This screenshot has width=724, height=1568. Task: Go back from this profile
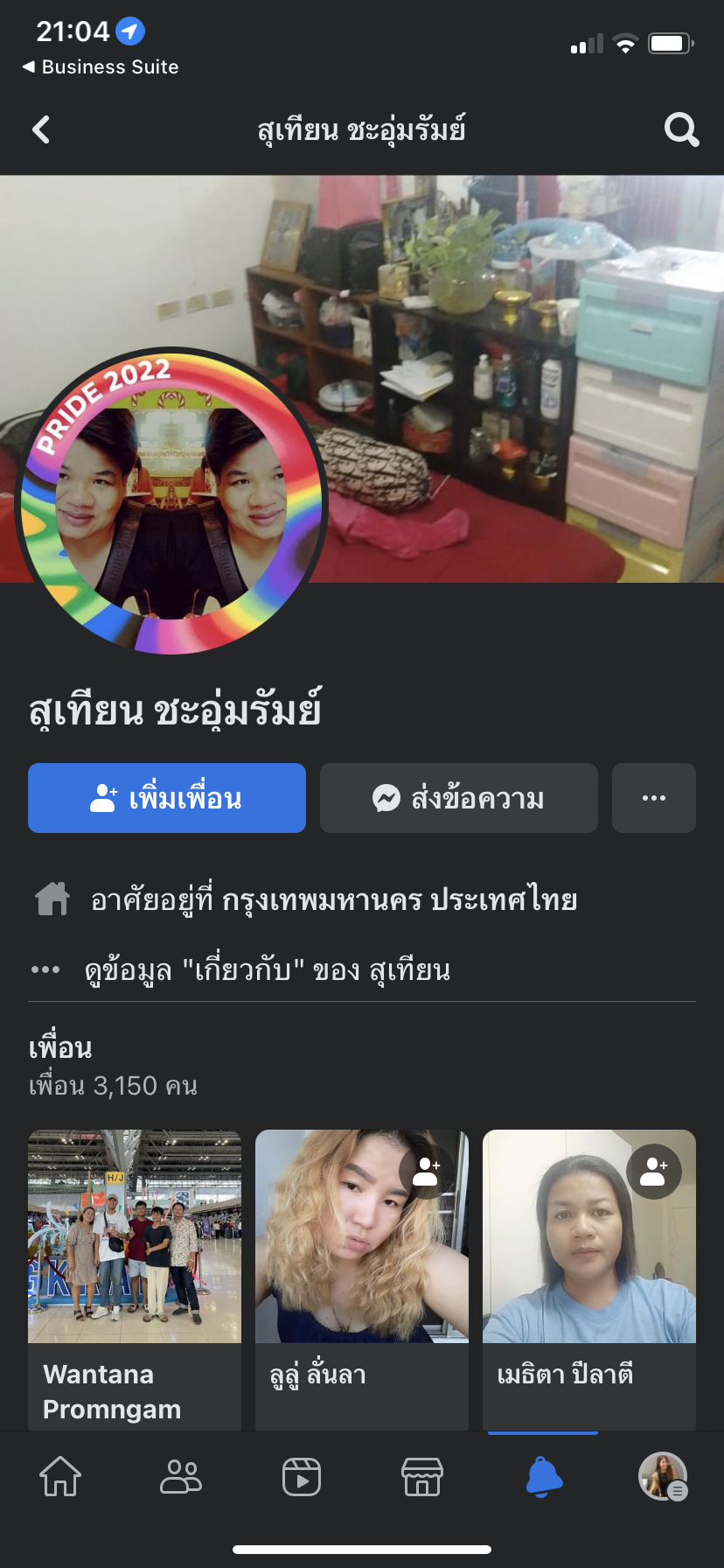(x=41, y=130)
